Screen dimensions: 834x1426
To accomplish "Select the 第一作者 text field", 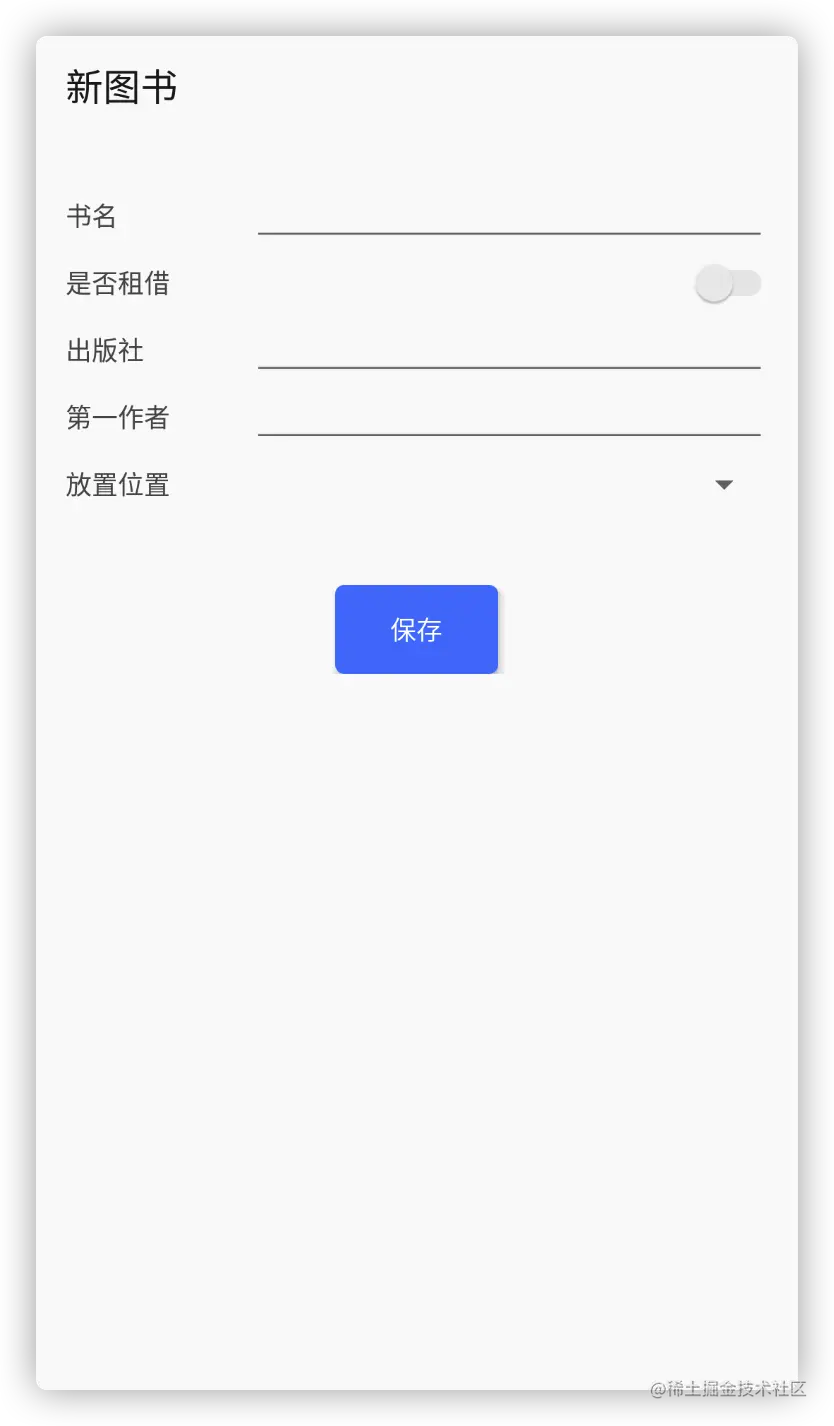I will click(509, 418).
